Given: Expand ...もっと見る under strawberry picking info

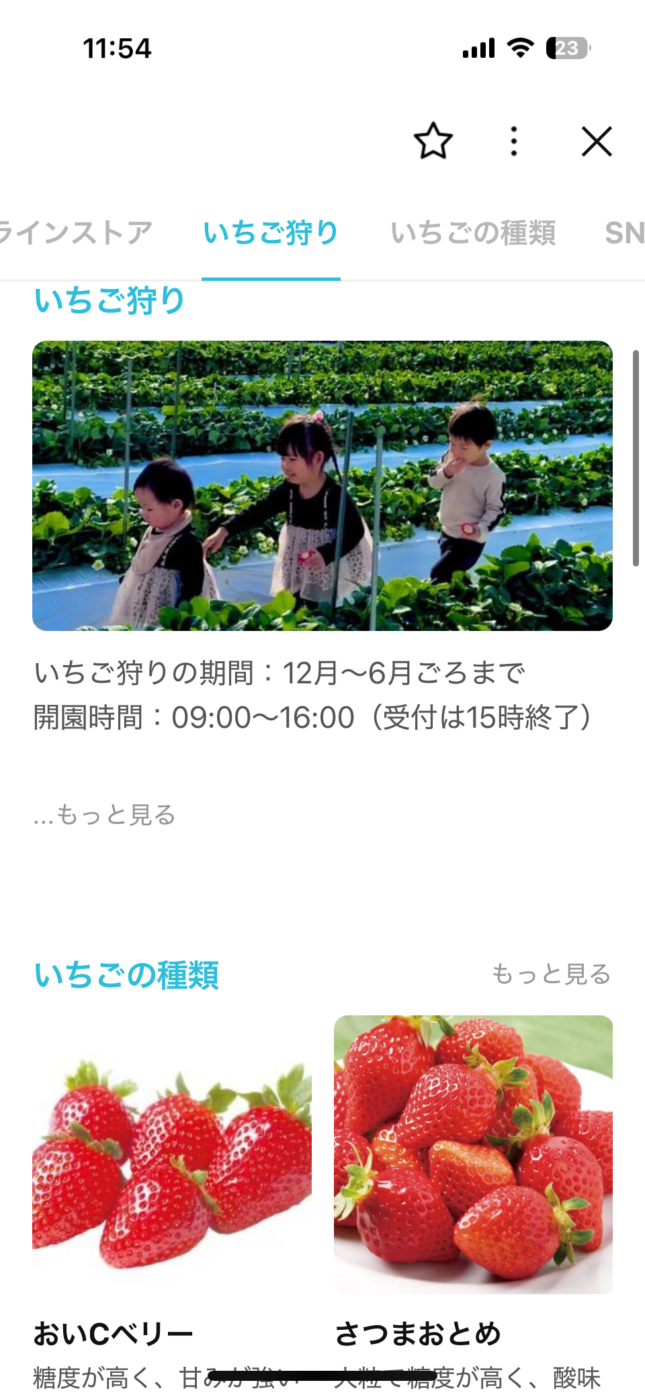Looking at the screenshot, I should (104, 815).
